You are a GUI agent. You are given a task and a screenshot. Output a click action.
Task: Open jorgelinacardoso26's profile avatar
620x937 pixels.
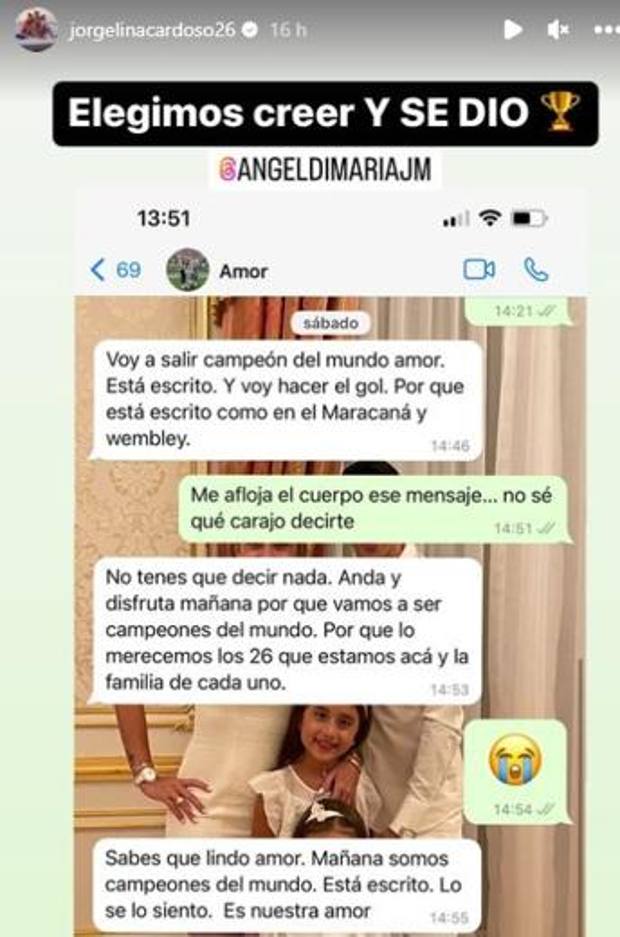tap(36, 29)
